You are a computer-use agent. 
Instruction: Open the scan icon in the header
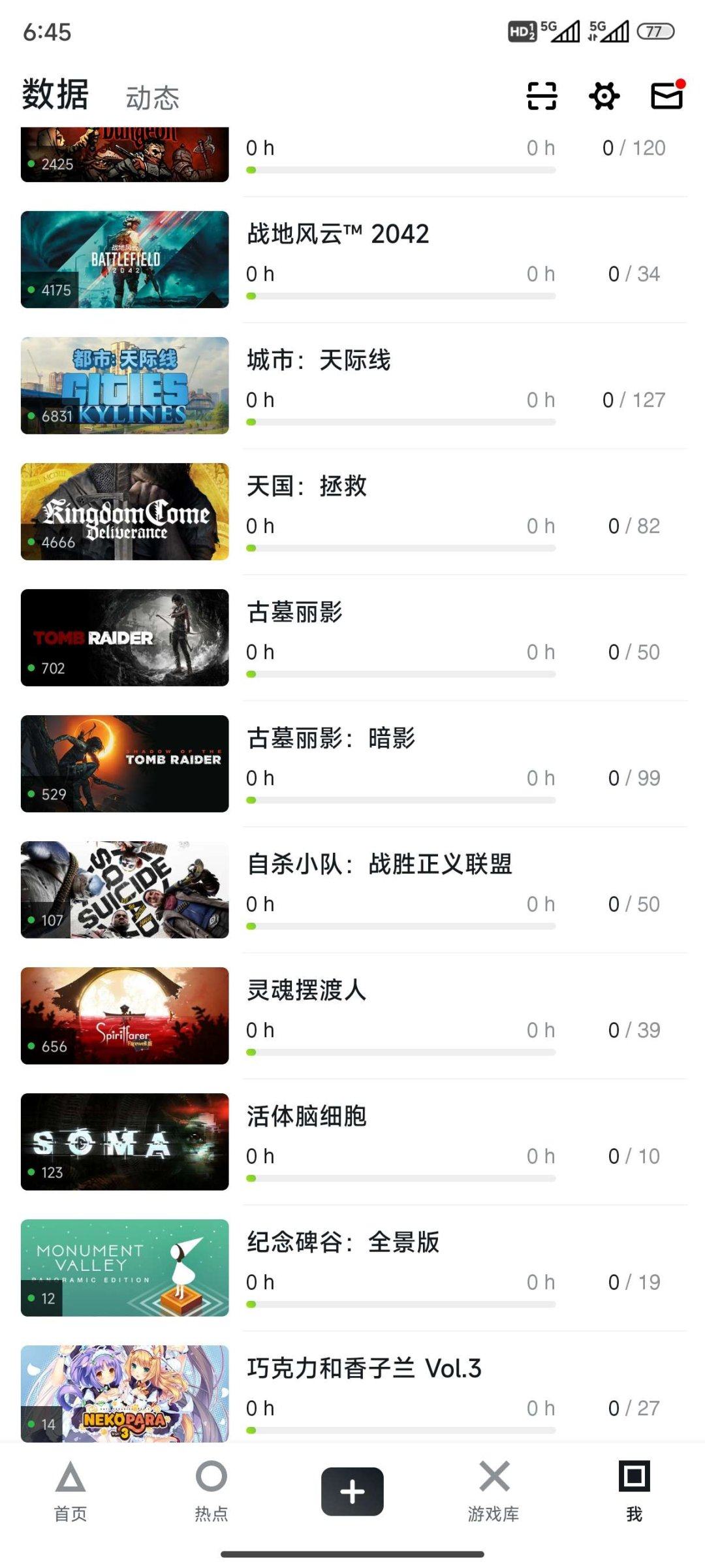point(541,96)
